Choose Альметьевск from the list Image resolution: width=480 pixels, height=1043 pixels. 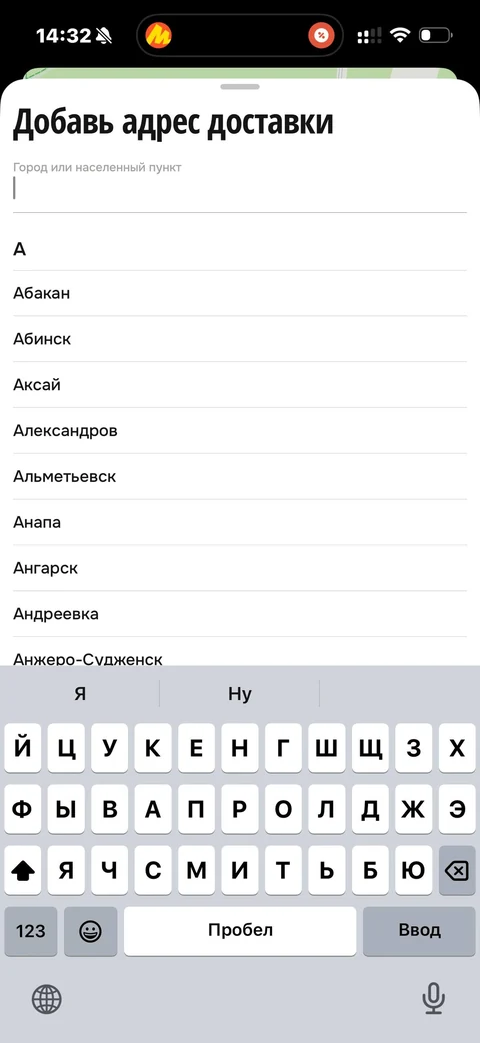click(240, 477)
